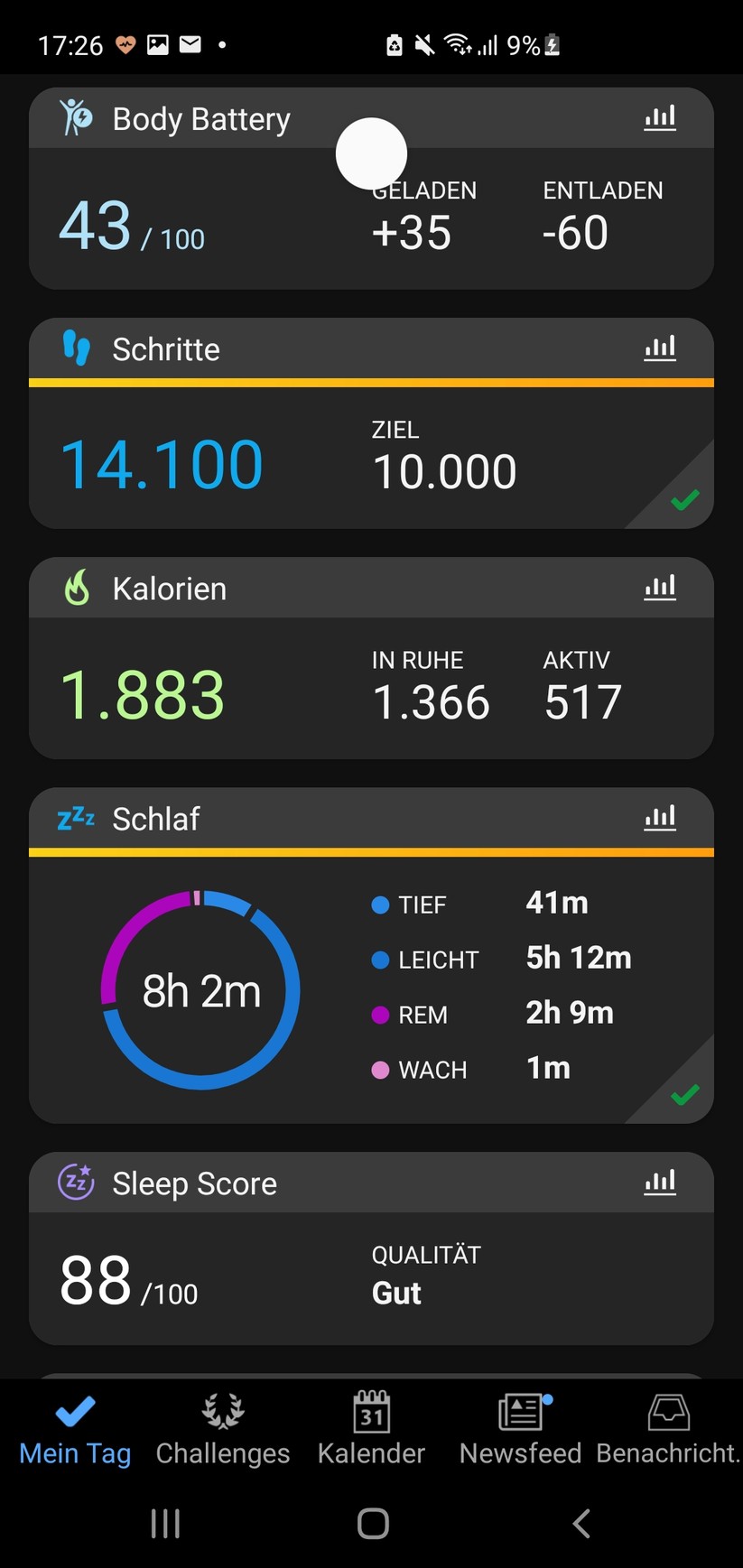Tap the Body Battery lightning figure icon
The image size is (743, 1568).
(76, 117)
